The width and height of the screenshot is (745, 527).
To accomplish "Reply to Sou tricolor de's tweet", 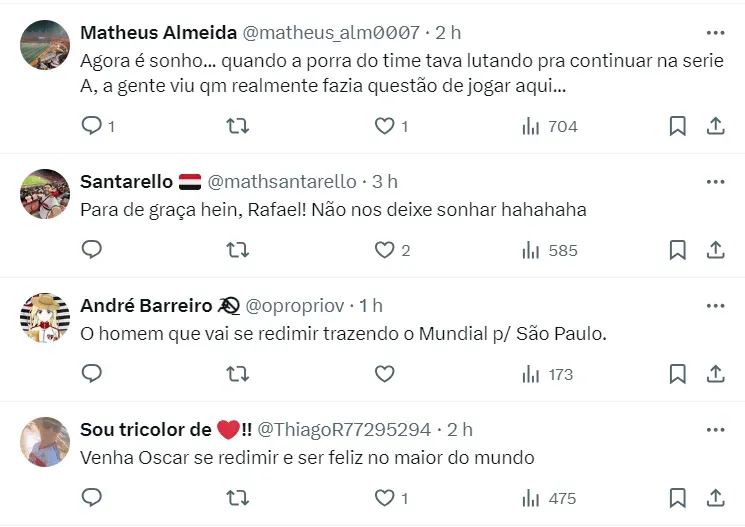I will [x=92, y=498].
